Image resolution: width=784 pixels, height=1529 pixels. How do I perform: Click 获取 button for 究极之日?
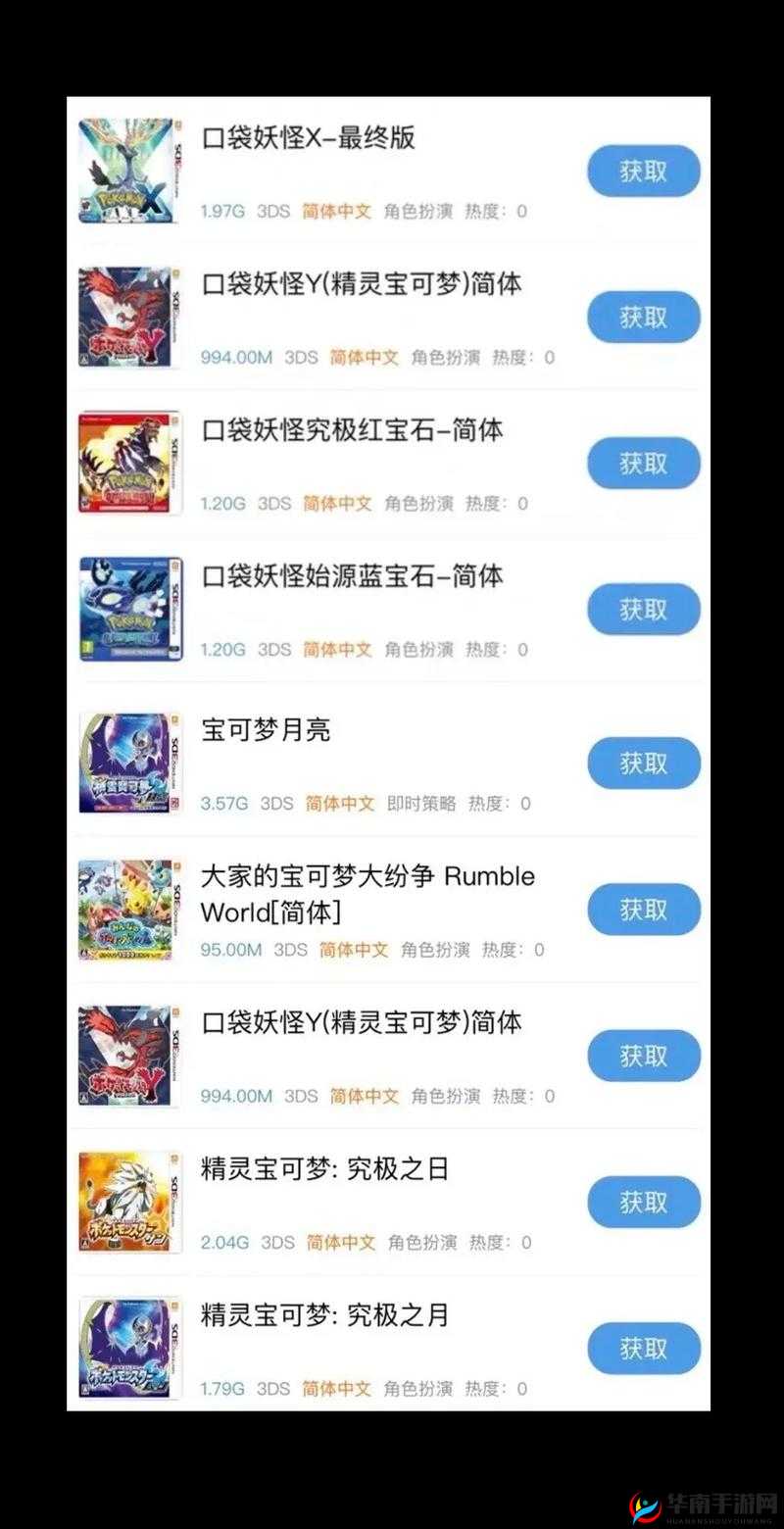[x=644, y=1201]
